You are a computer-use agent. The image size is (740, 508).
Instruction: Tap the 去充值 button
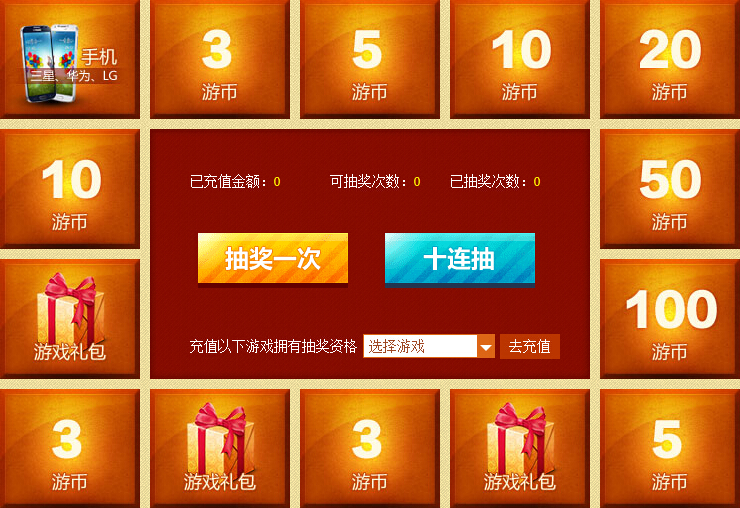coord(529,347)
